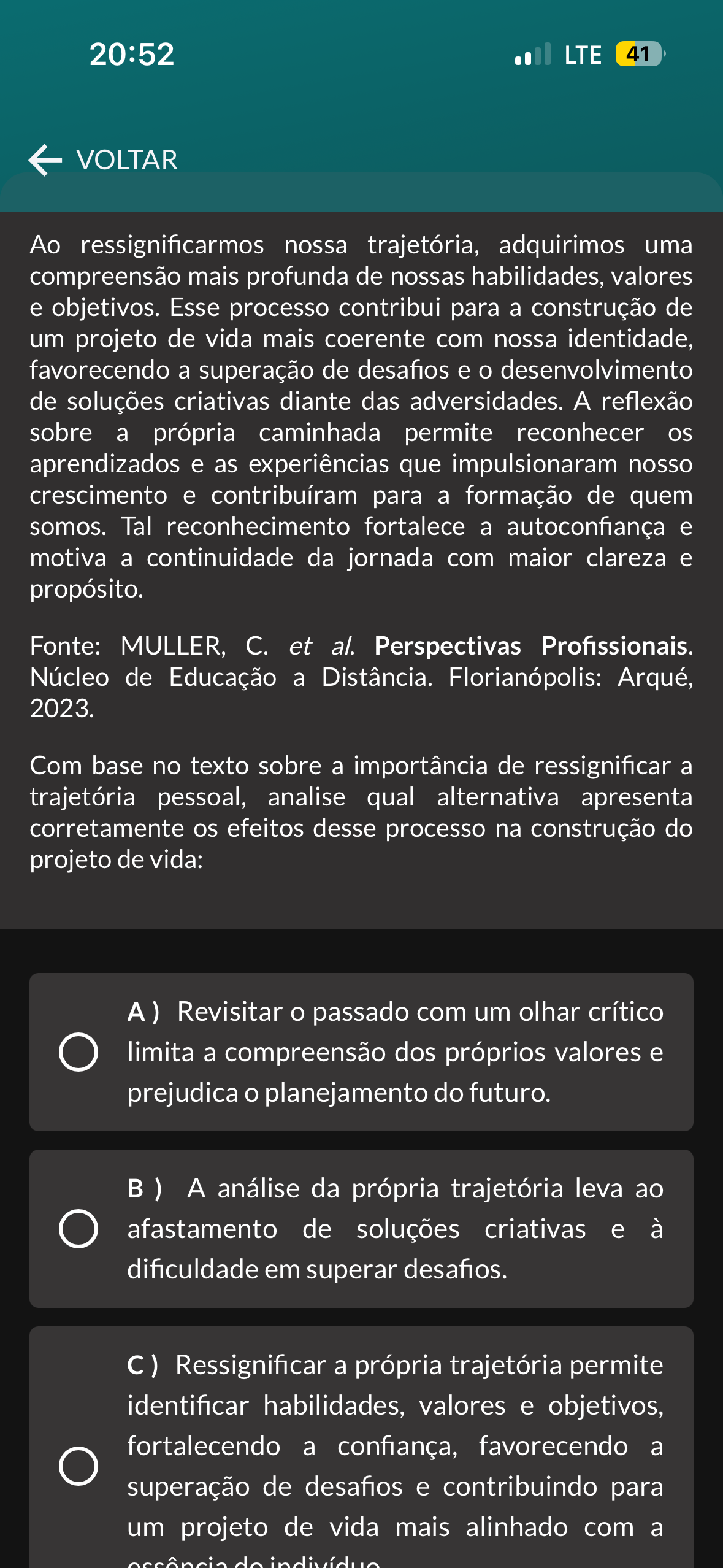723x1568 pixels.
Task: Pick alternative C about ressignificar a trajetória
Action: (78, 1466)
